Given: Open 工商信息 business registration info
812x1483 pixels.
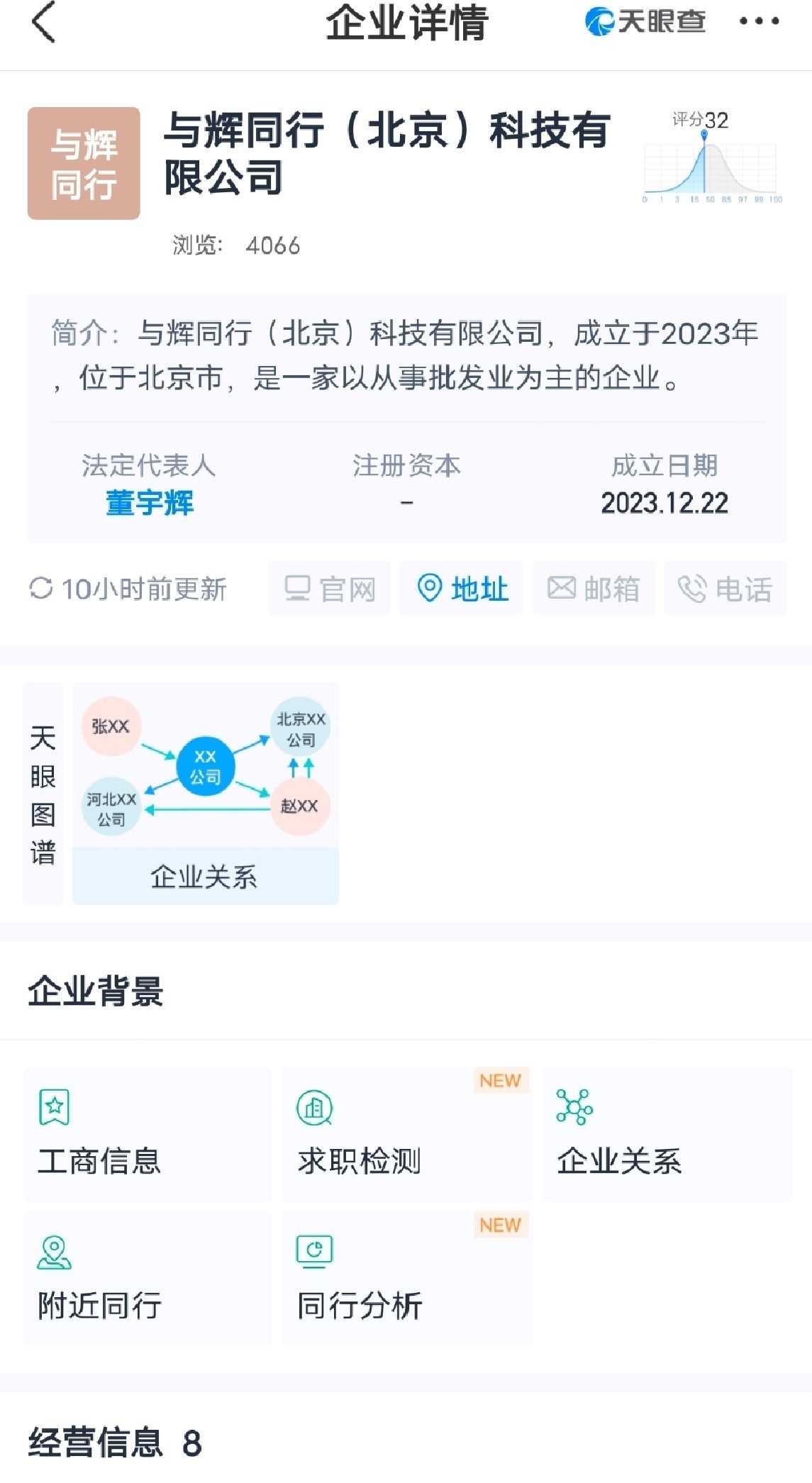Looking at the screenshot, I should (148, 1133).
